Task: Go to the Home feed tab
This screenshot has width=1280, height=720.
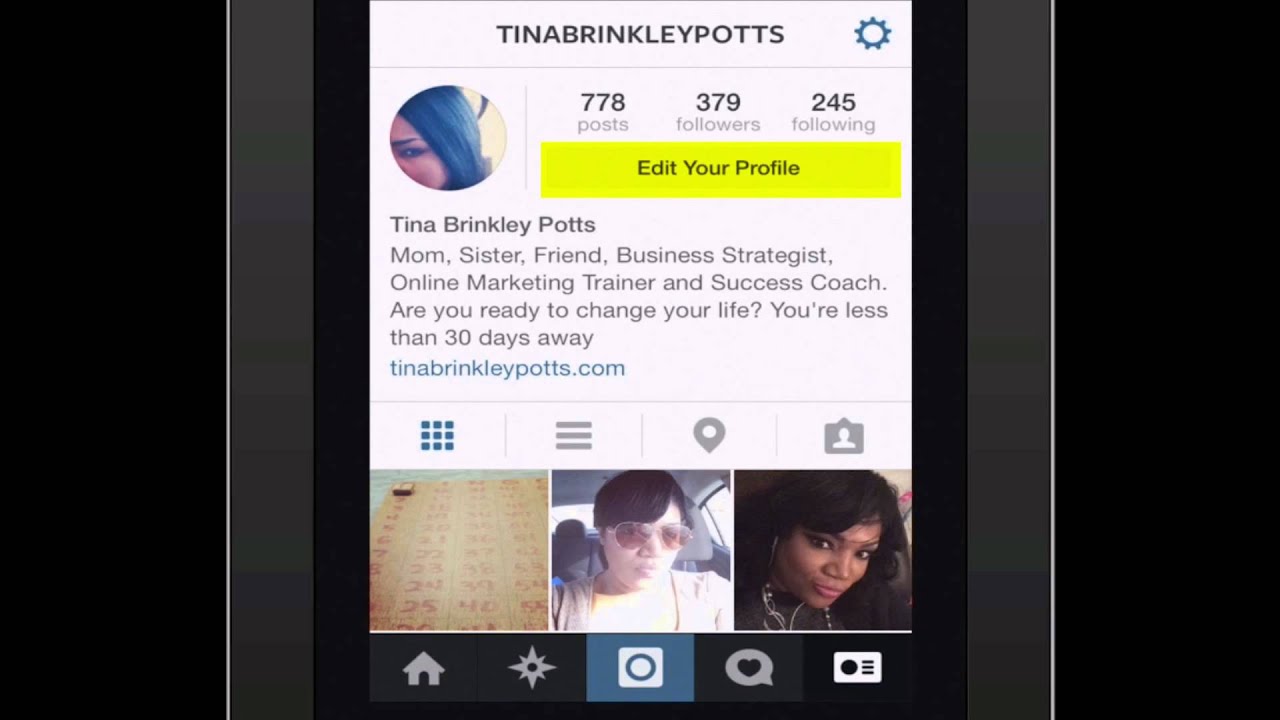Action: [423, 668]
